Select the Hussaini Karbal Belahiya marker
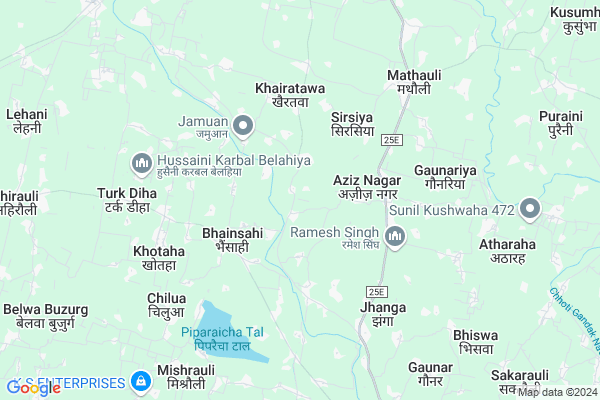 pyautogui.click(x=141, y=161)
